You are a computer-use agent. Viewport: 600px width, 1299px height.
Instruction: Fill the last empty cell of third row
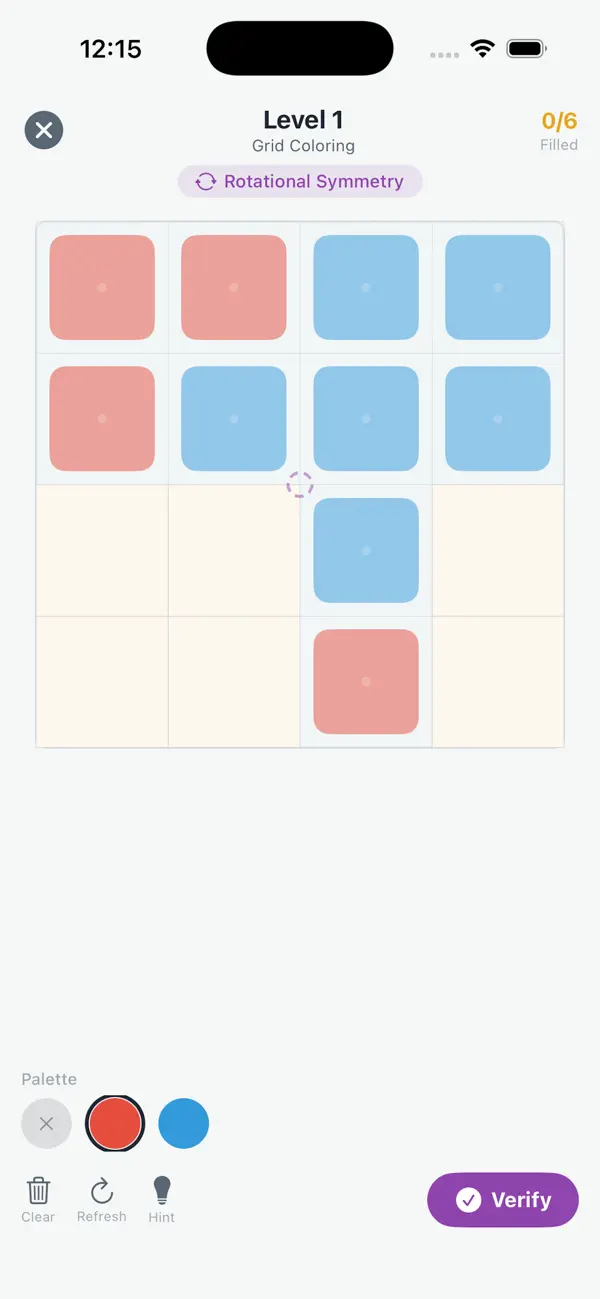coord(498,551)
